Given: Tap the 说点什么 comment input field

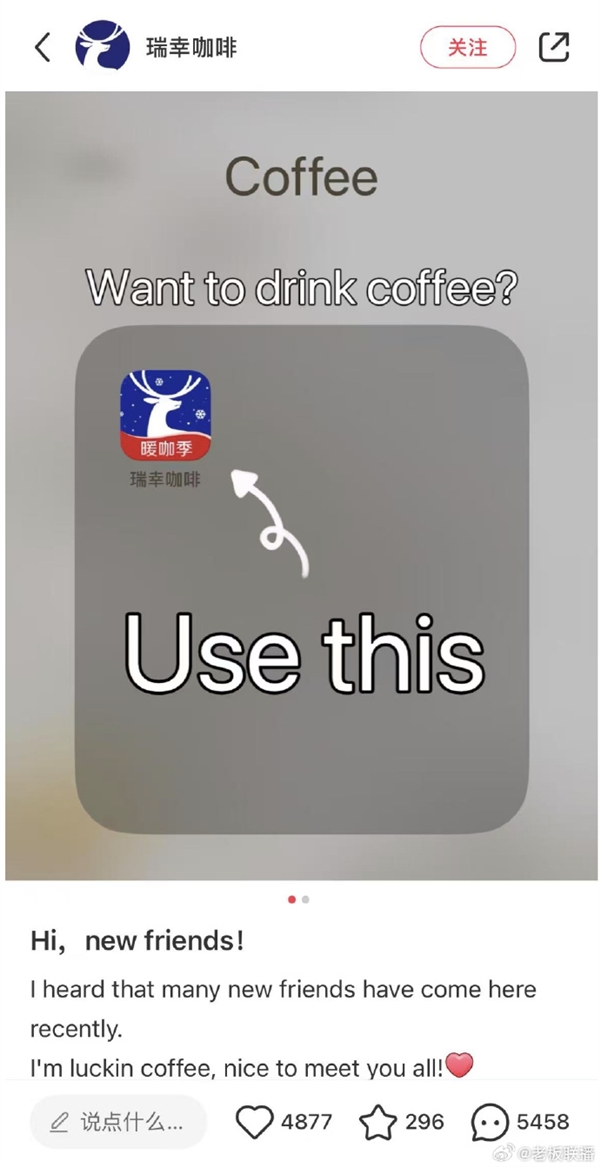Looking at the screenshot, I should click(118, 1122).
